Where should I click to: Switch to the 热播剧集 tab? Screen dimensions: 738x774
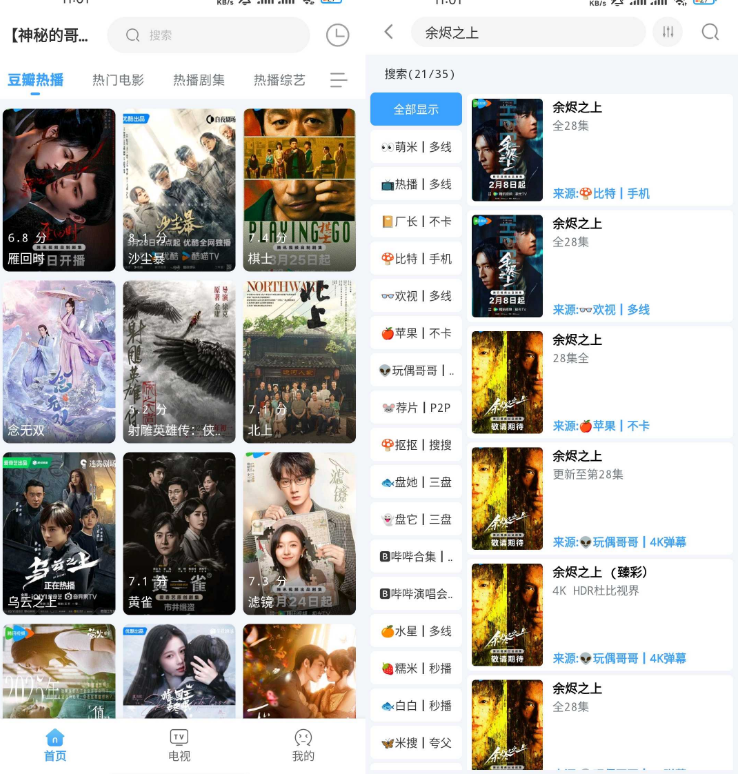(x=198, y=80)
